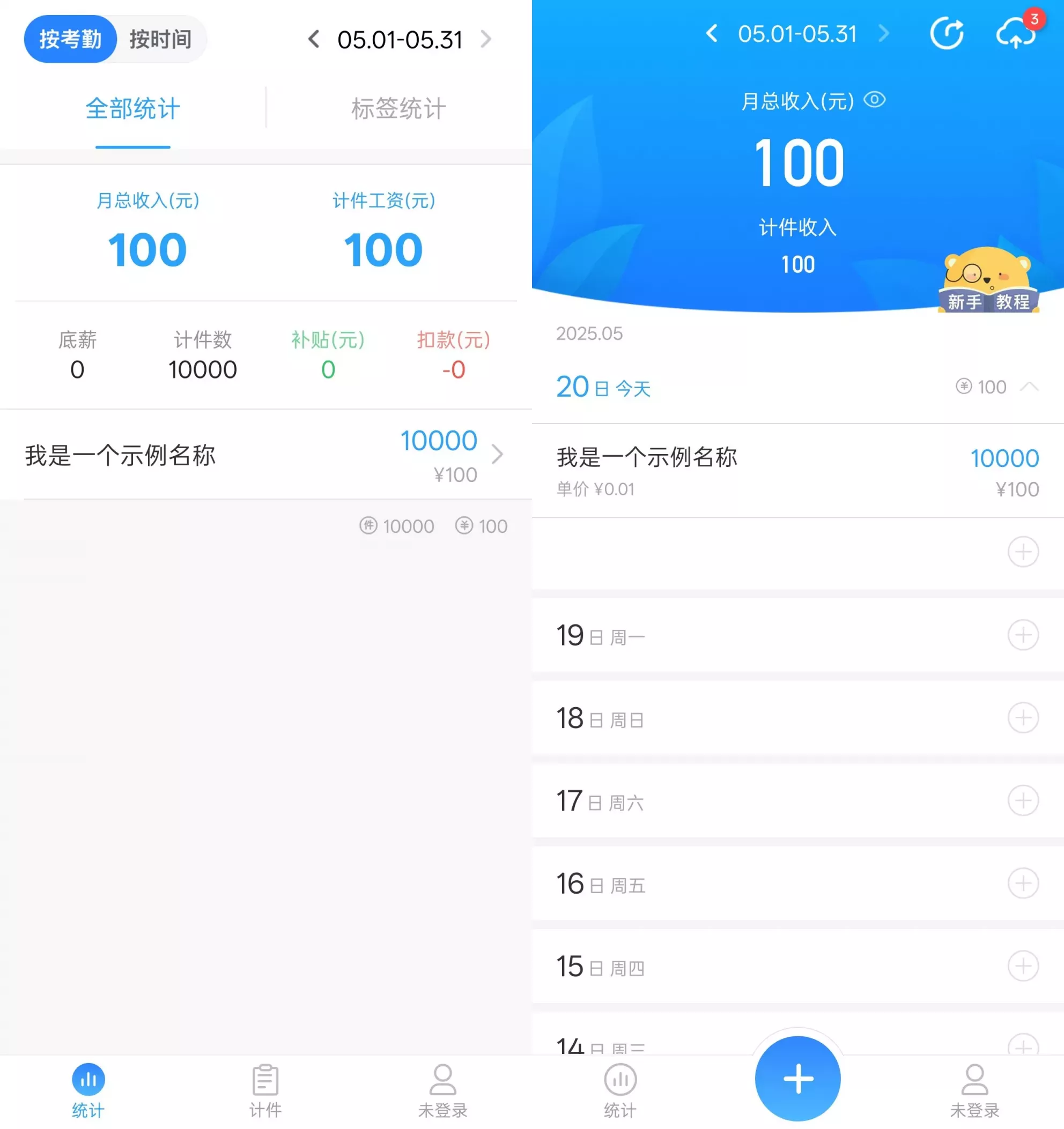Add a record for 15日 周四

coord(1023,967)
